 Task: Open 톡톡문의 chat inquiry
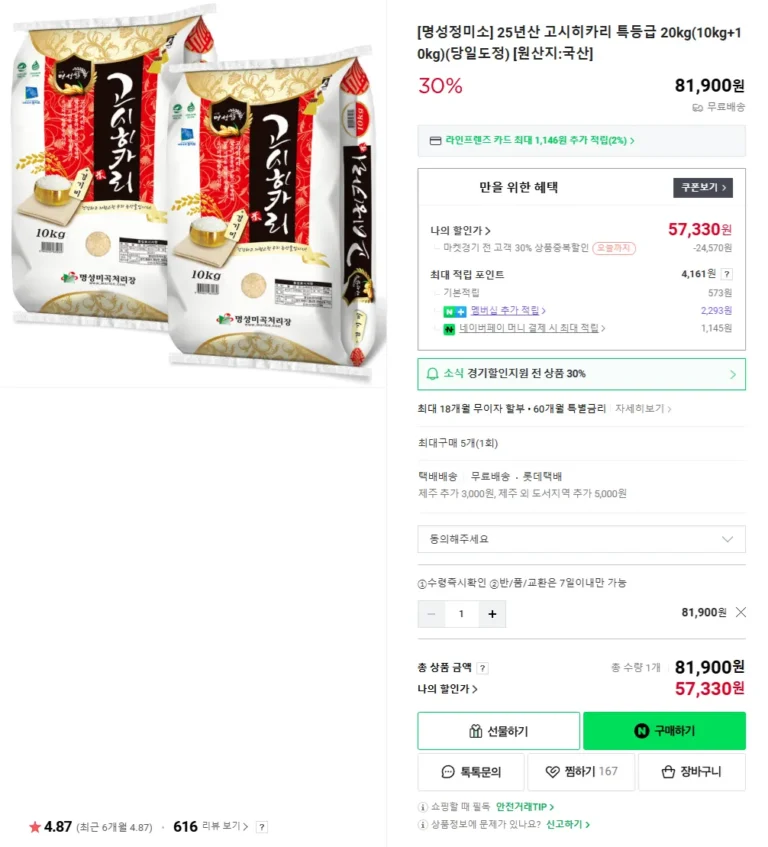(470, 772)
